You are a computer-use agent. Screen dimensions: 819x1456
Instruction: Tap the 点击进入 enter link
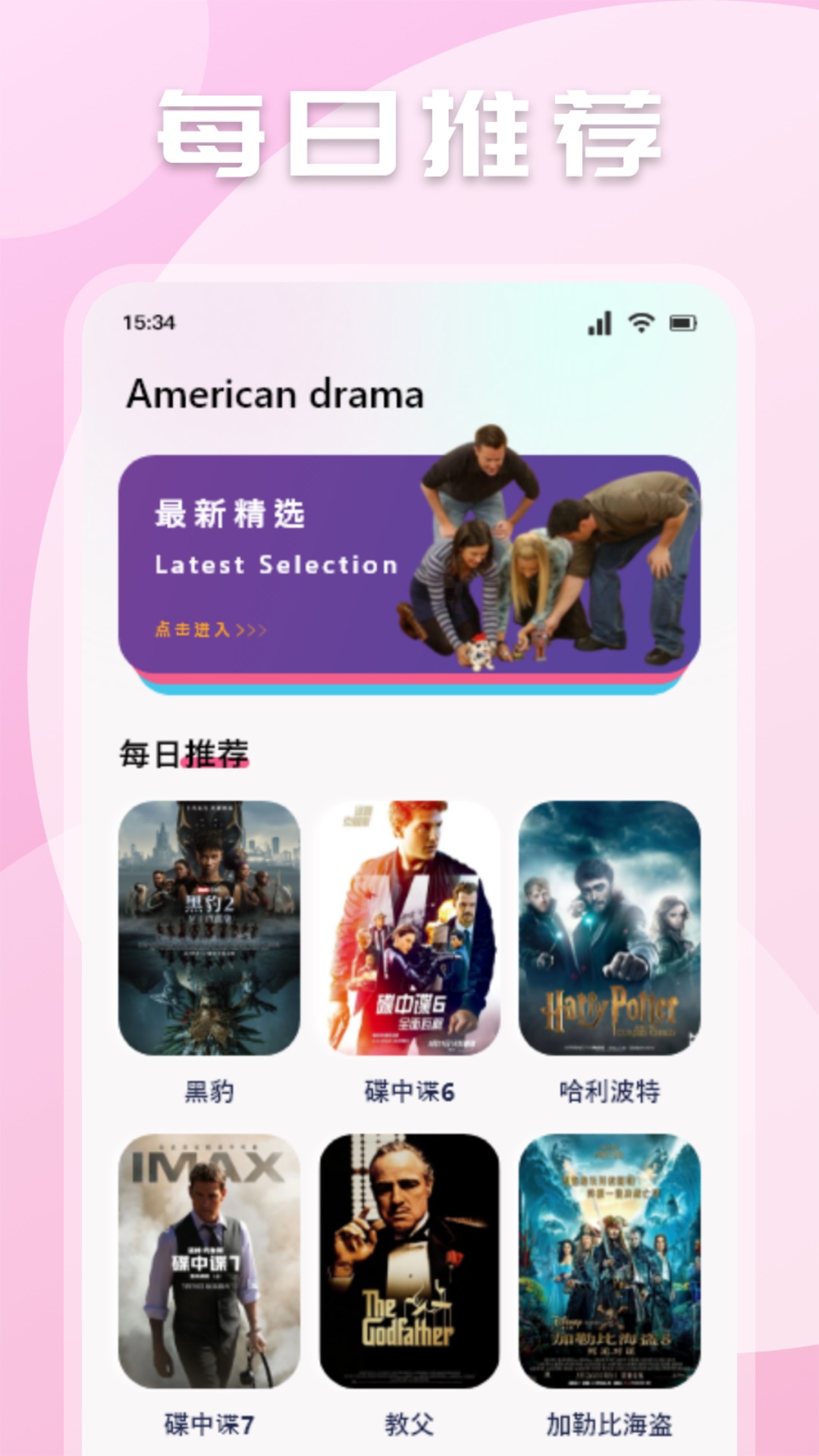193,628
